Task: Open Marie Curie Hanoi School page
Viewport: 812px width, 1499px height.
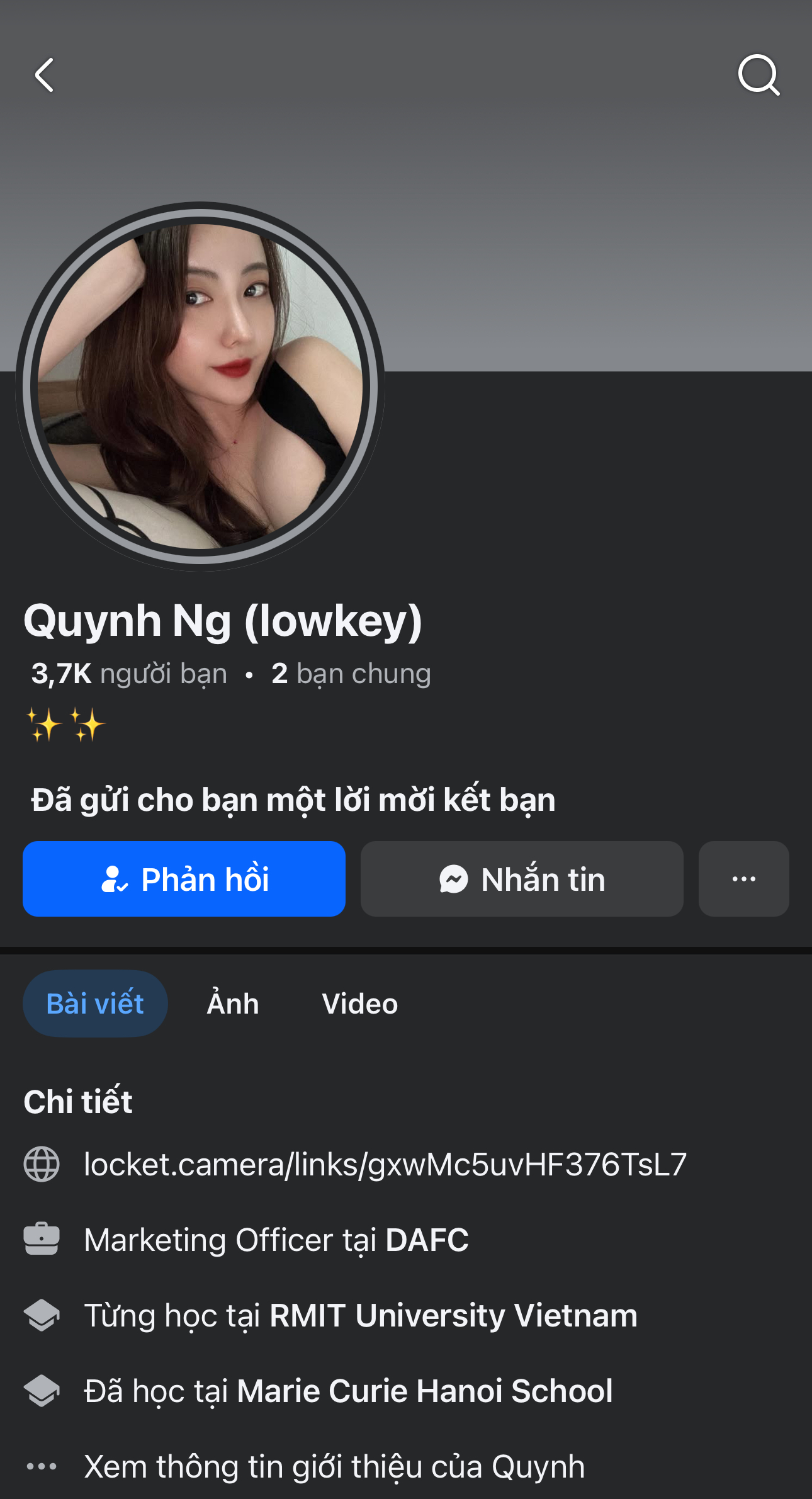Action: tap(424, 1391)
